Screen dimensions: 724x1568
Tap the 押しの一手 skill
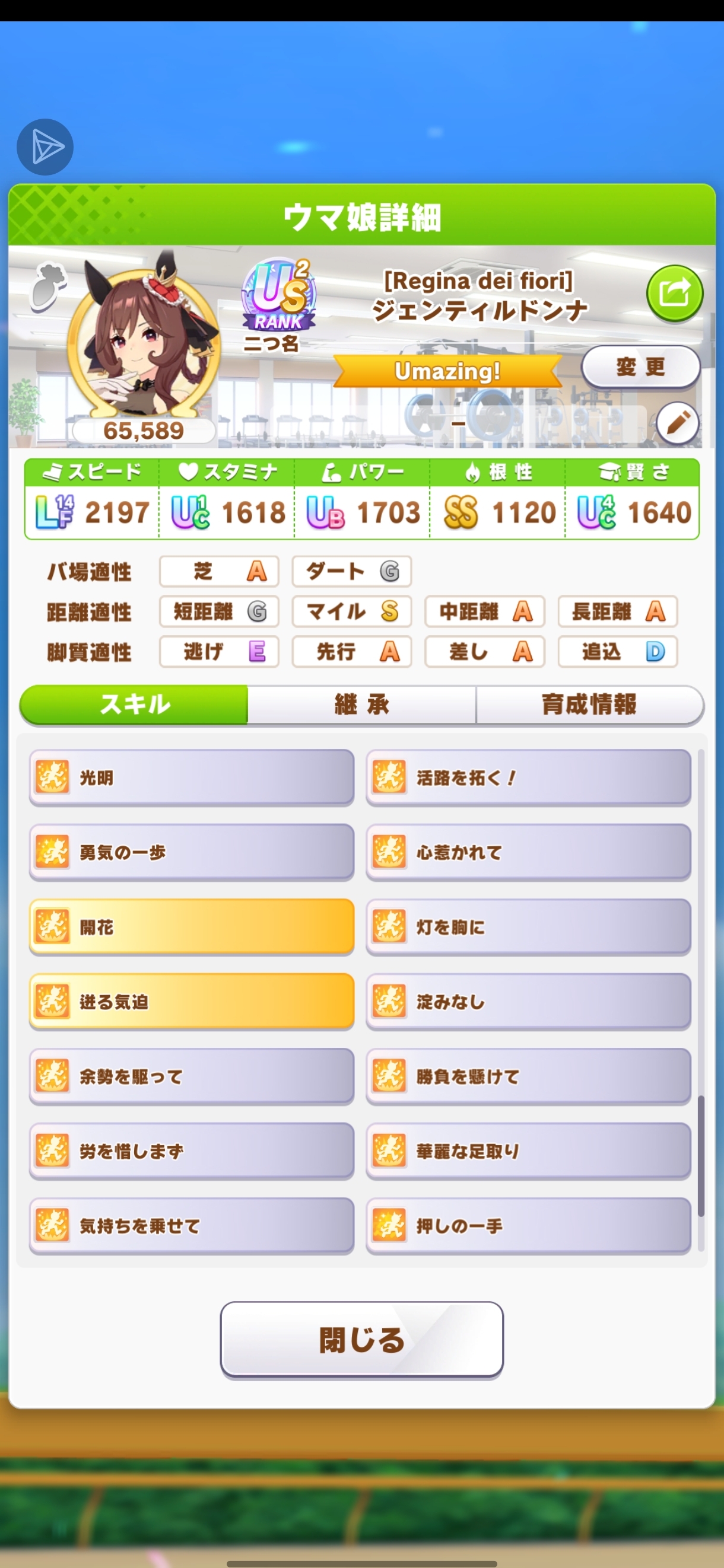coord(528,1225)
